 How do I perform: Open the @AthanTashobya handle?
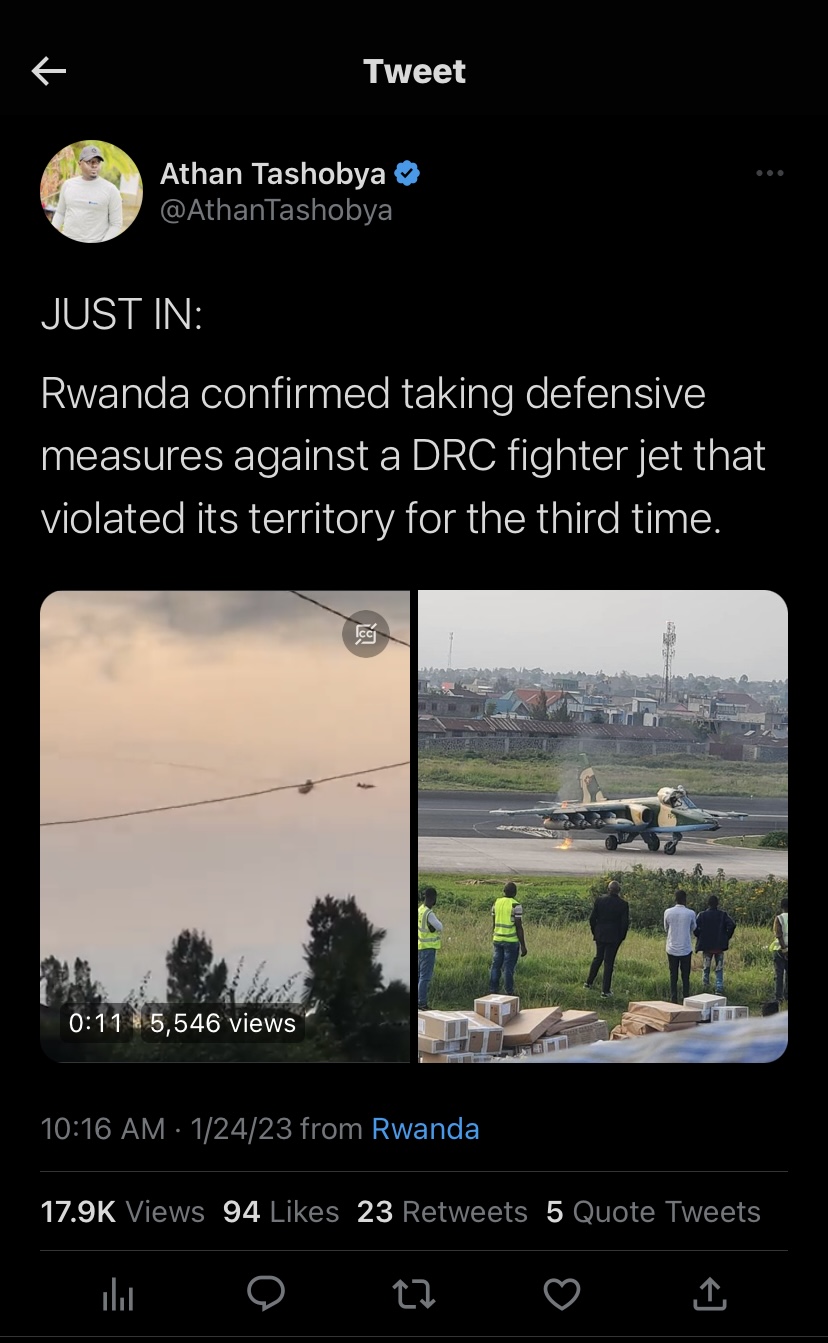(276, 210)
